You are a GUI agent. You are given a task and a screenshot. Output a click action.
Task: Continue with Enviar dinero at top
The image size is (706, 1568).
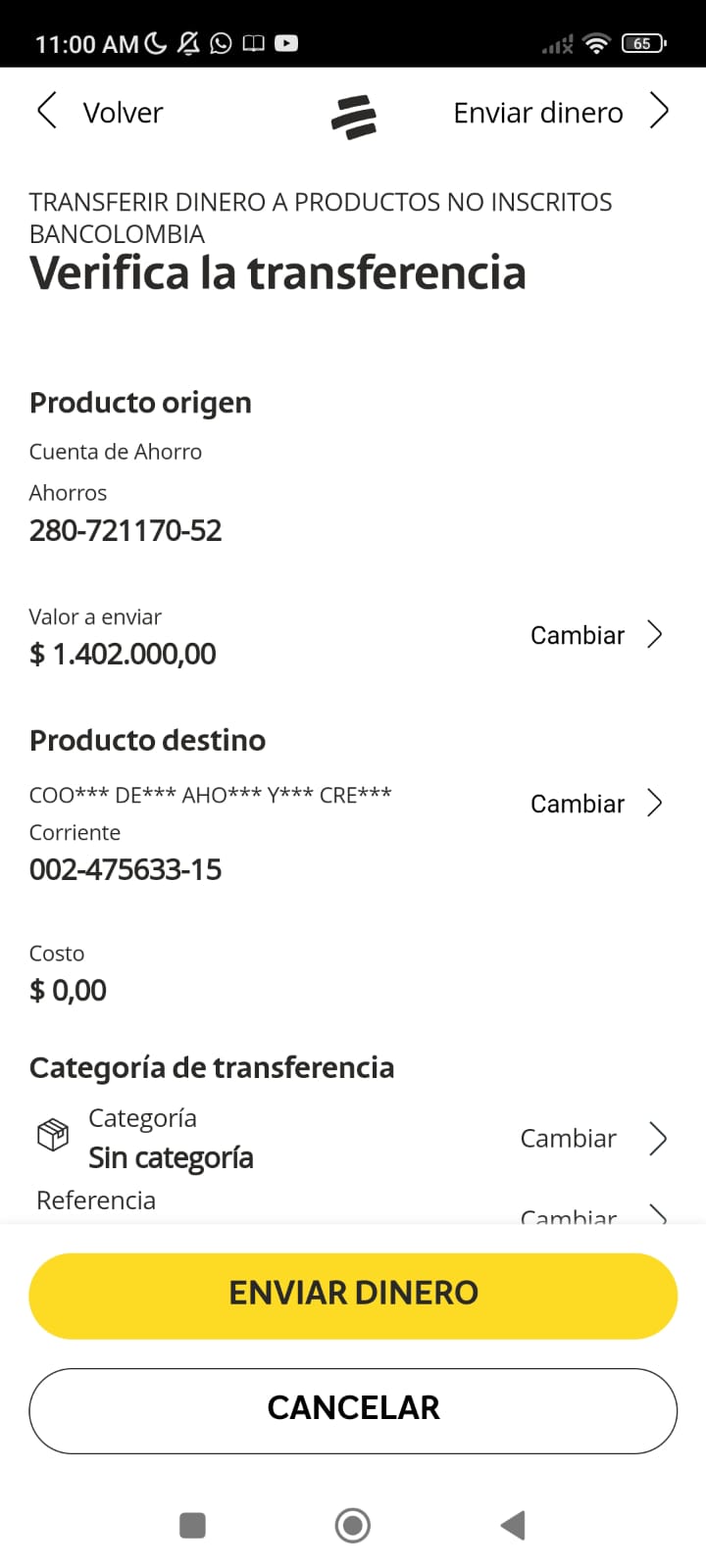(561, 113)
